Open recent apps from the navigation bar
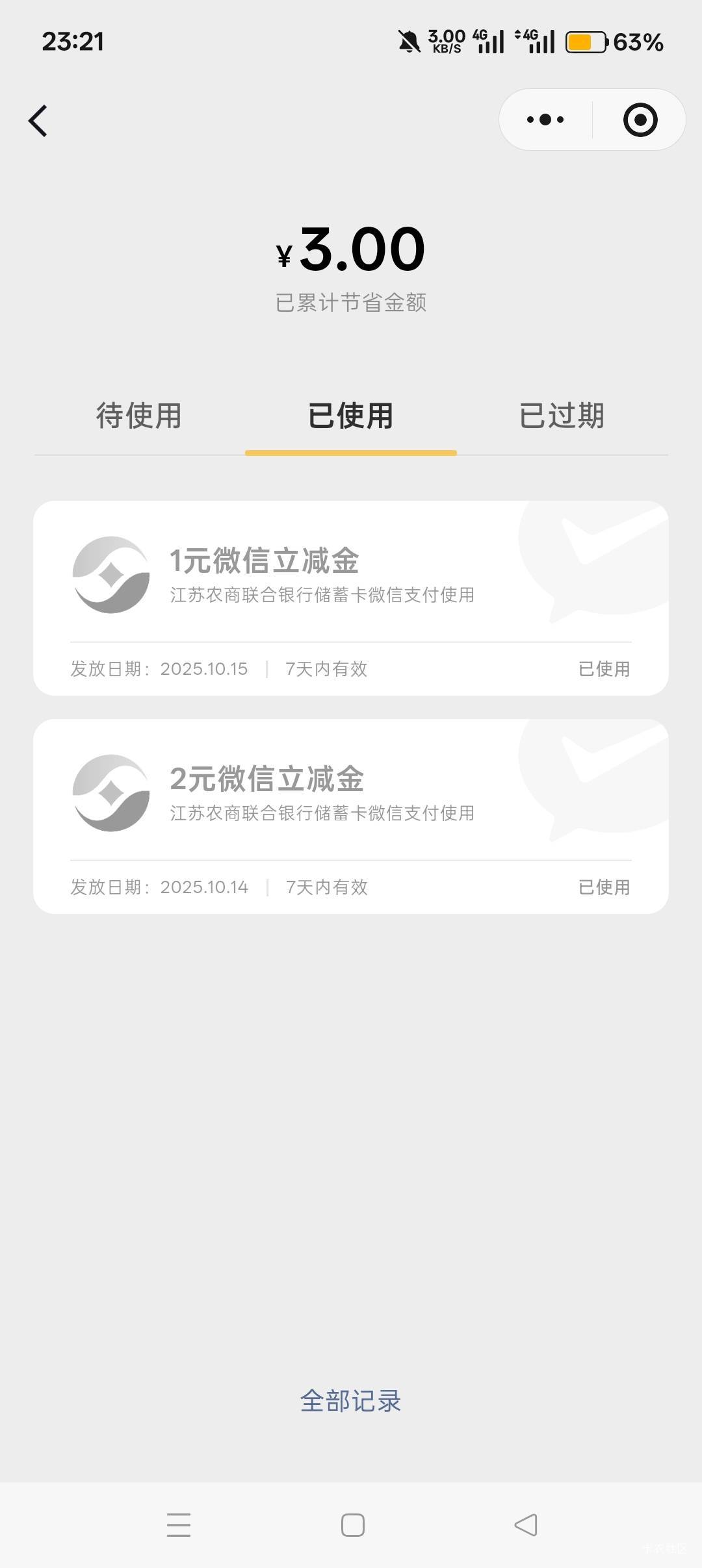 point(179,1525)
